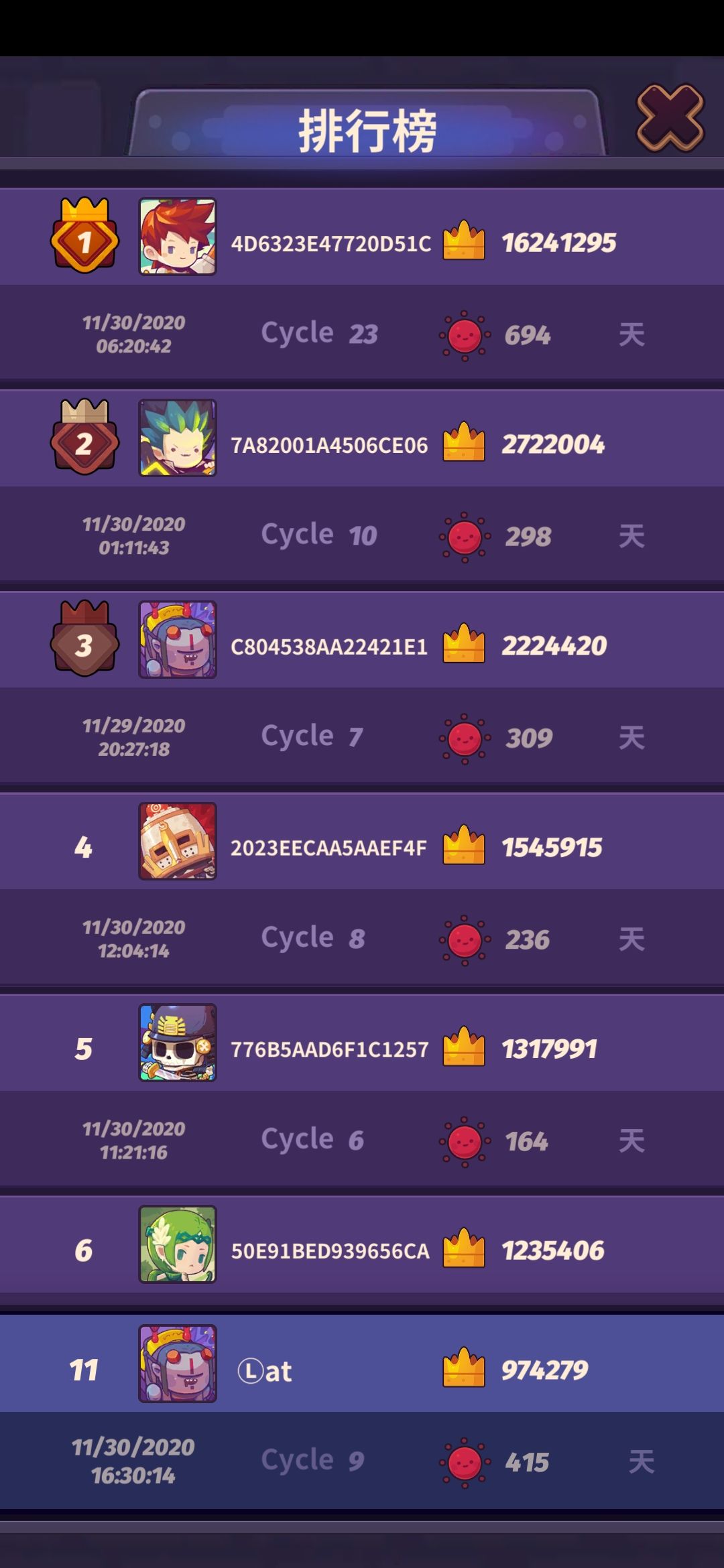Click the silver rank 2 badge
The image size is (724, 1568).
(x=86, y=442)
